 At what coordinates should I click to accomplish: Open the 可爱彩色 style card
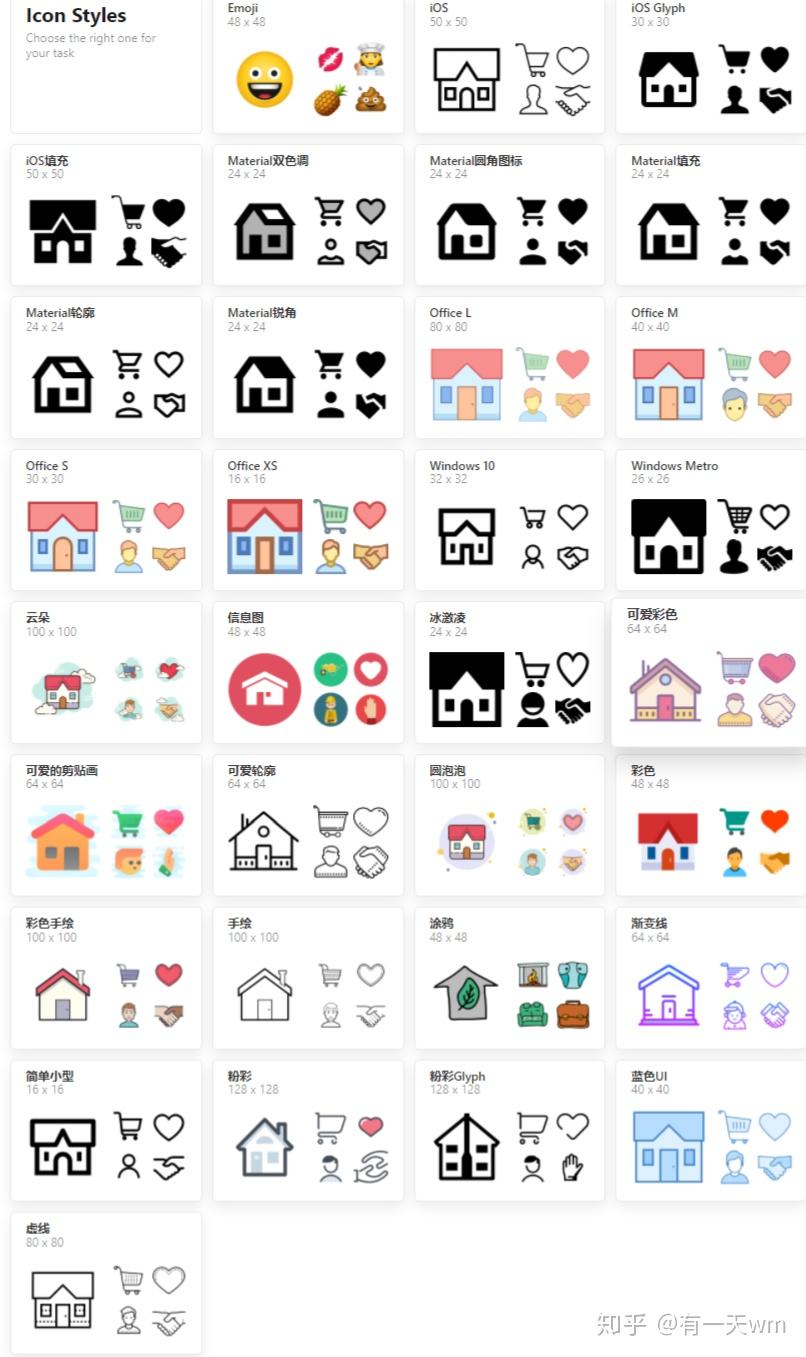pos(710,672)
